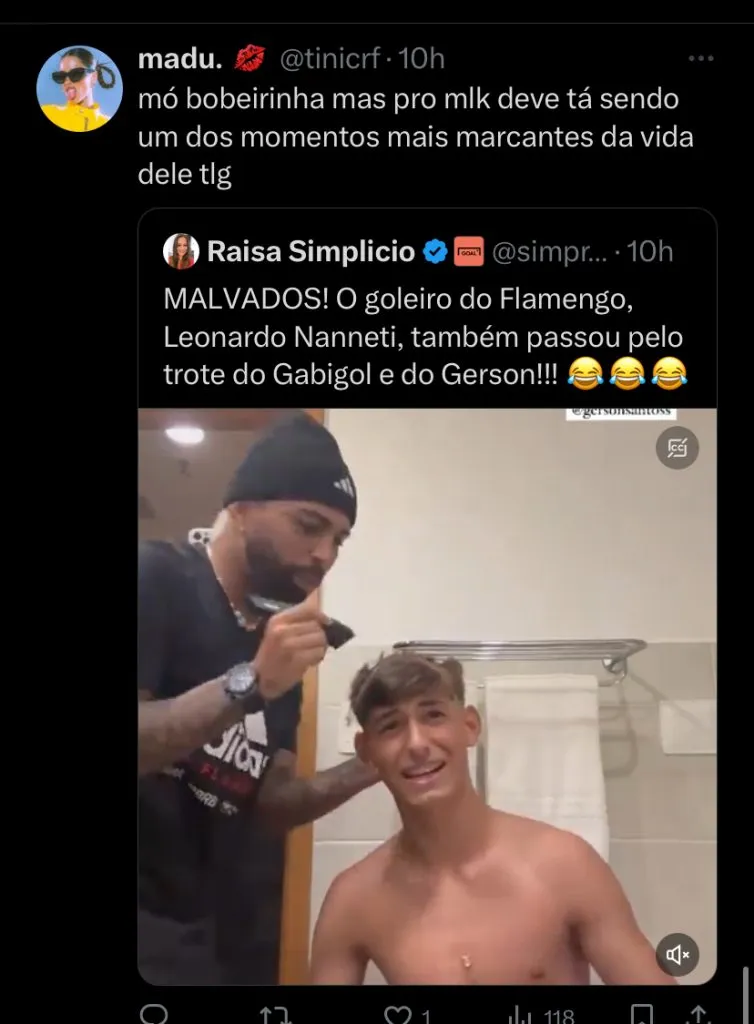This screenshot has height=1024, width=754.
Task: Retweet madu.'s post
Action: pos(275,1015)
